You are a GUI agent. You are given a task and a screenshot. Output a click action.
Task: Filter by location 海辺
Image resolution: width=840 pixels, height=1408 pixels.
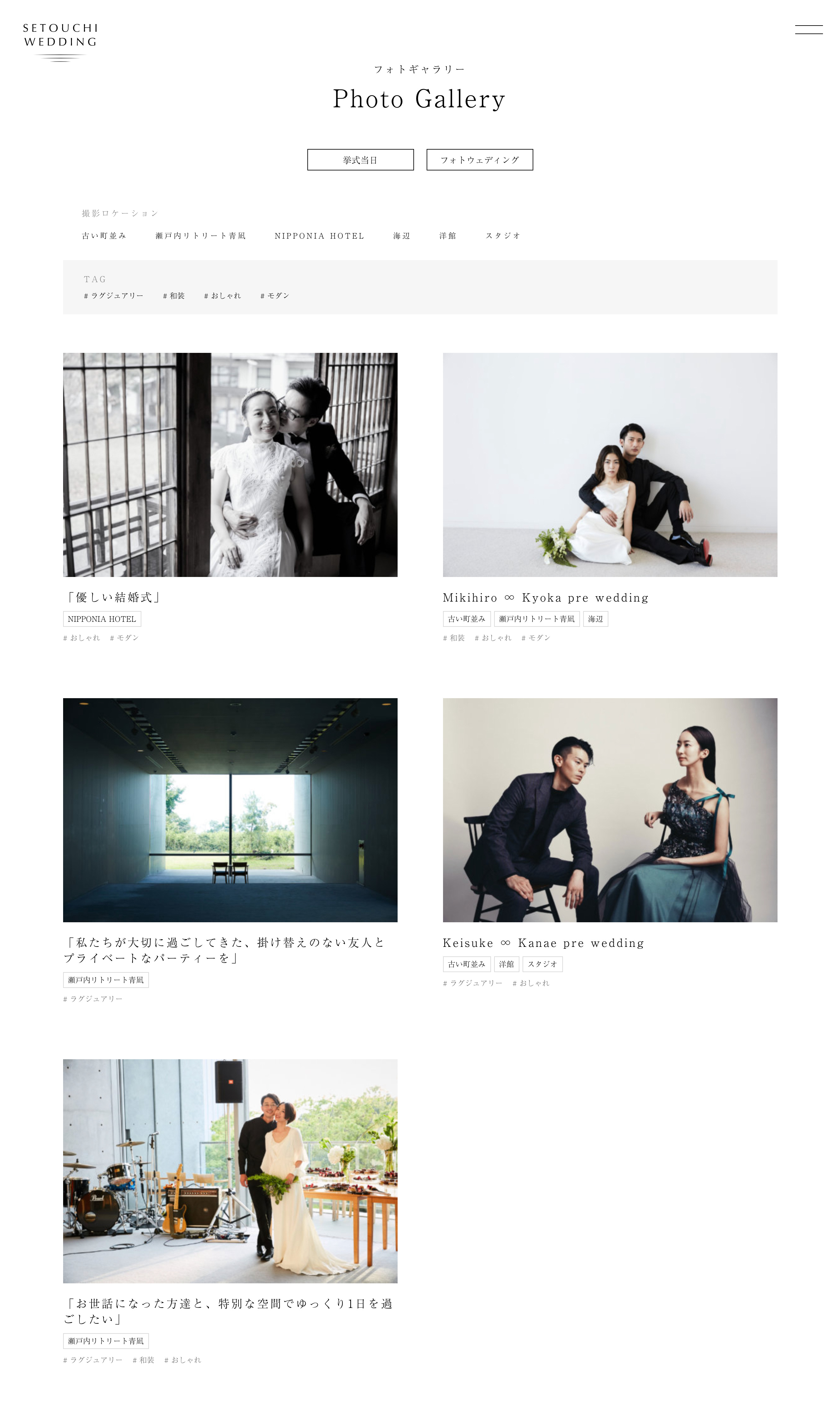(x=401, y=235)
